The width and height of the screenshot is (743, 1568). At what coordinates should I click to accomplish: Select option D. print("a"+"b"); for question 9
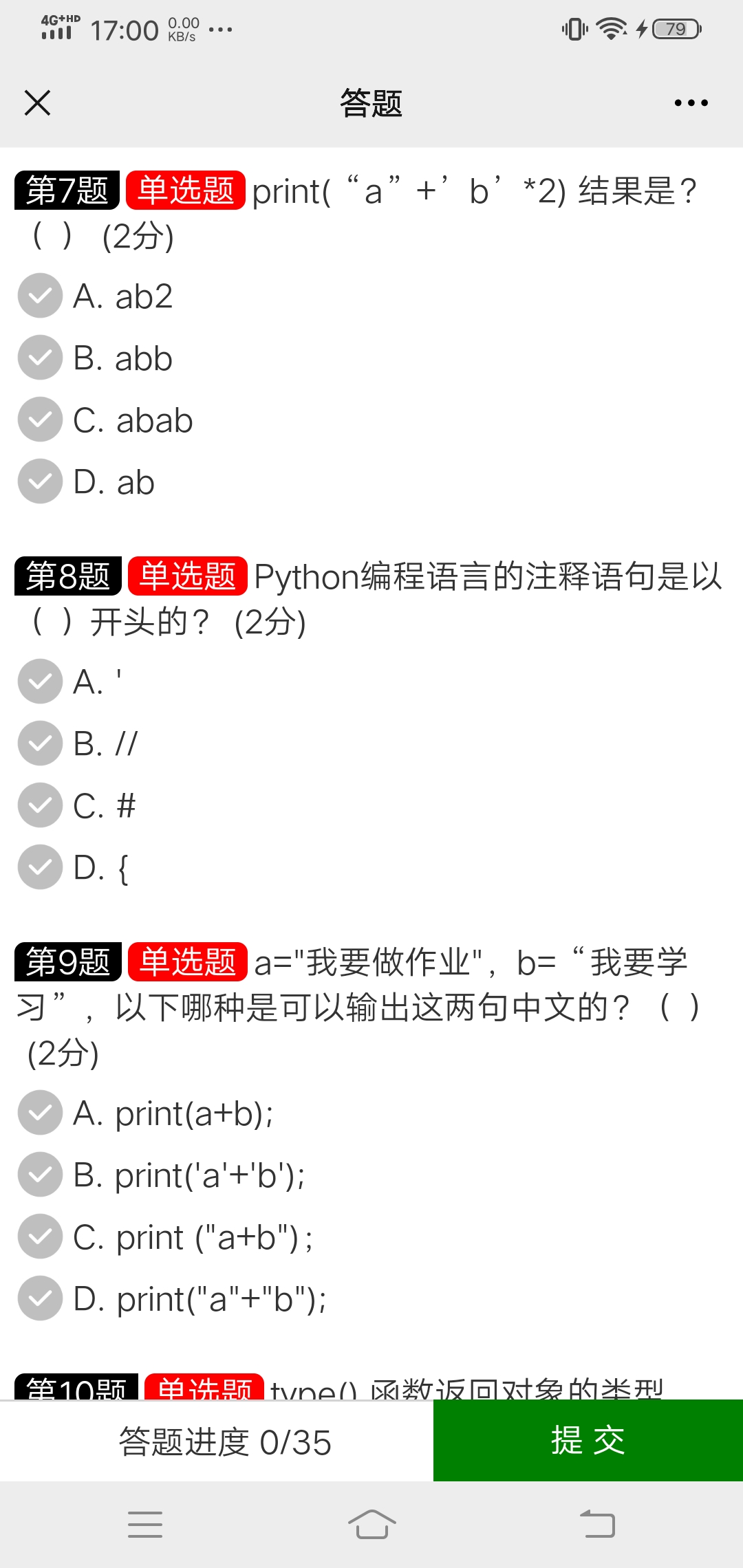[39, 1298]
